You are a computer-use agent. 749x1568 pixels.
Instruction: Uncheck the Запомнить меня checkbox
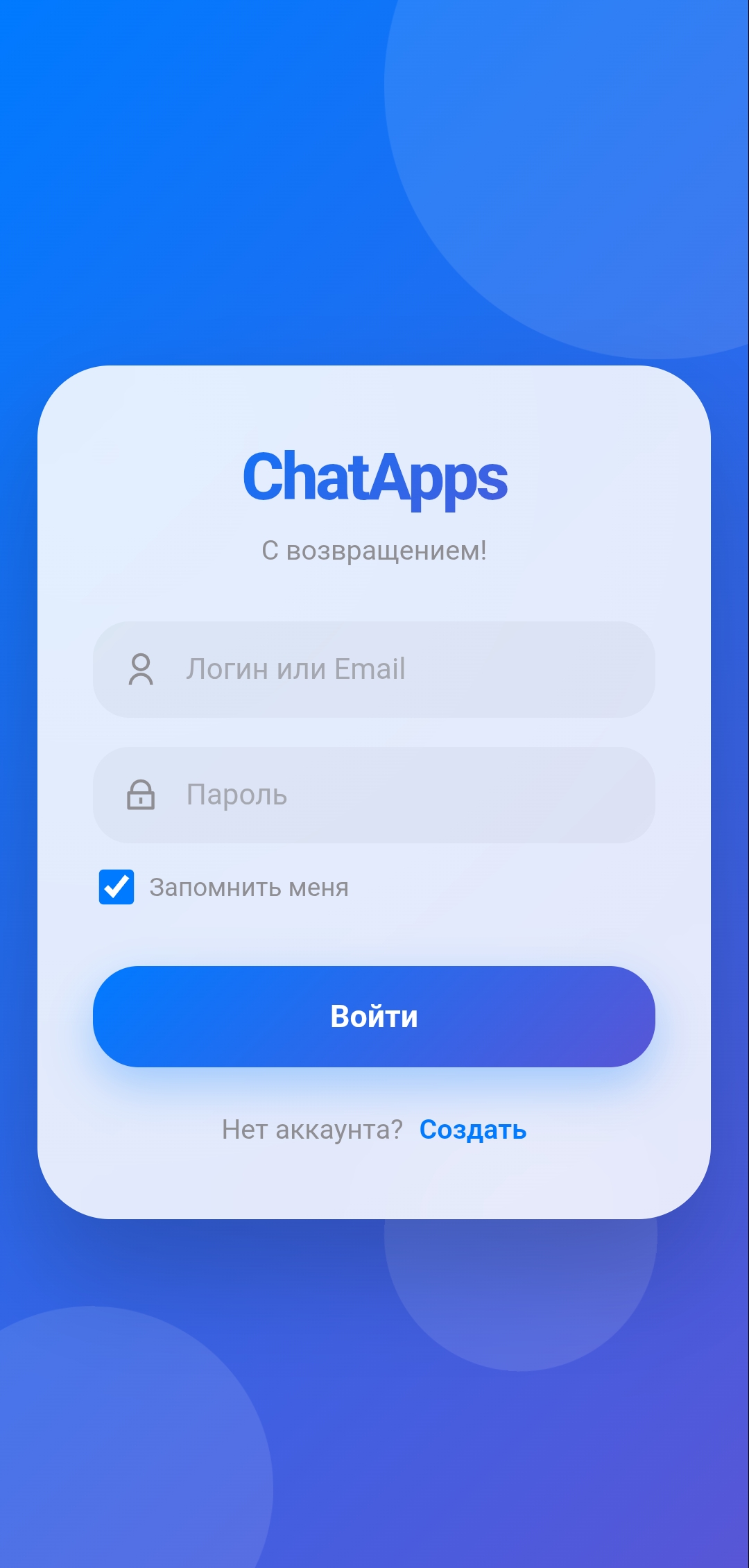(x=117, y=887)
